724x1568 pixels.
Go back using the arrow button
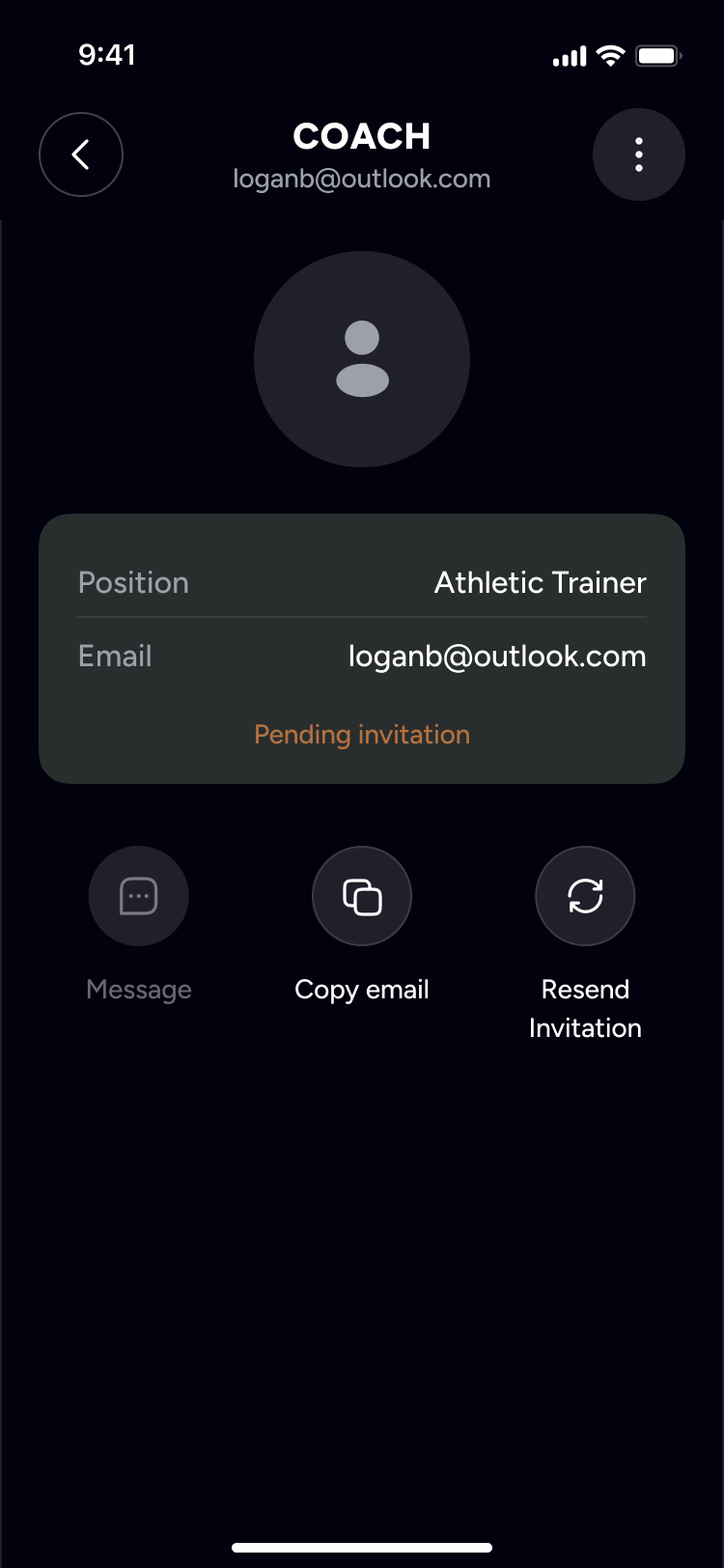(81, 154)
